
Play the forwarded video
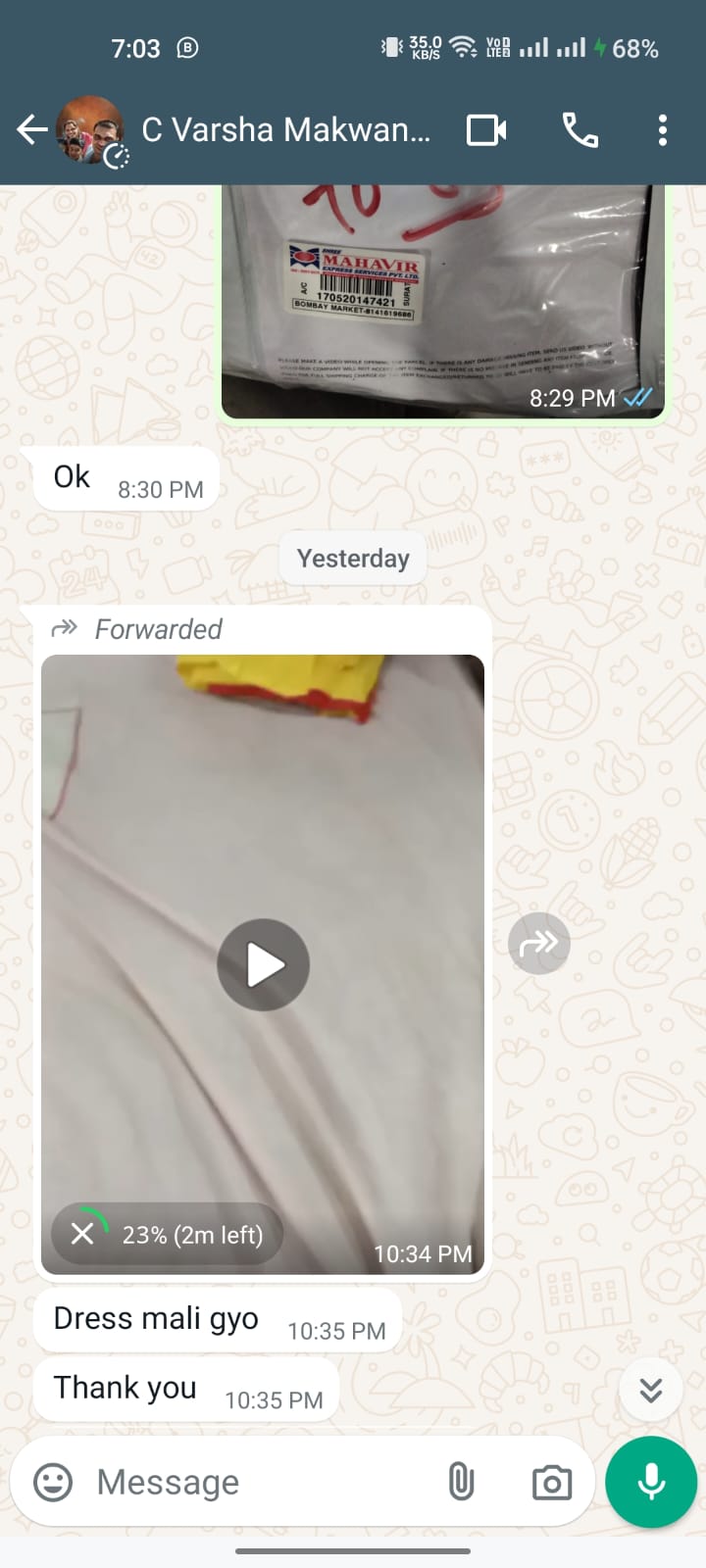(263, 964)
